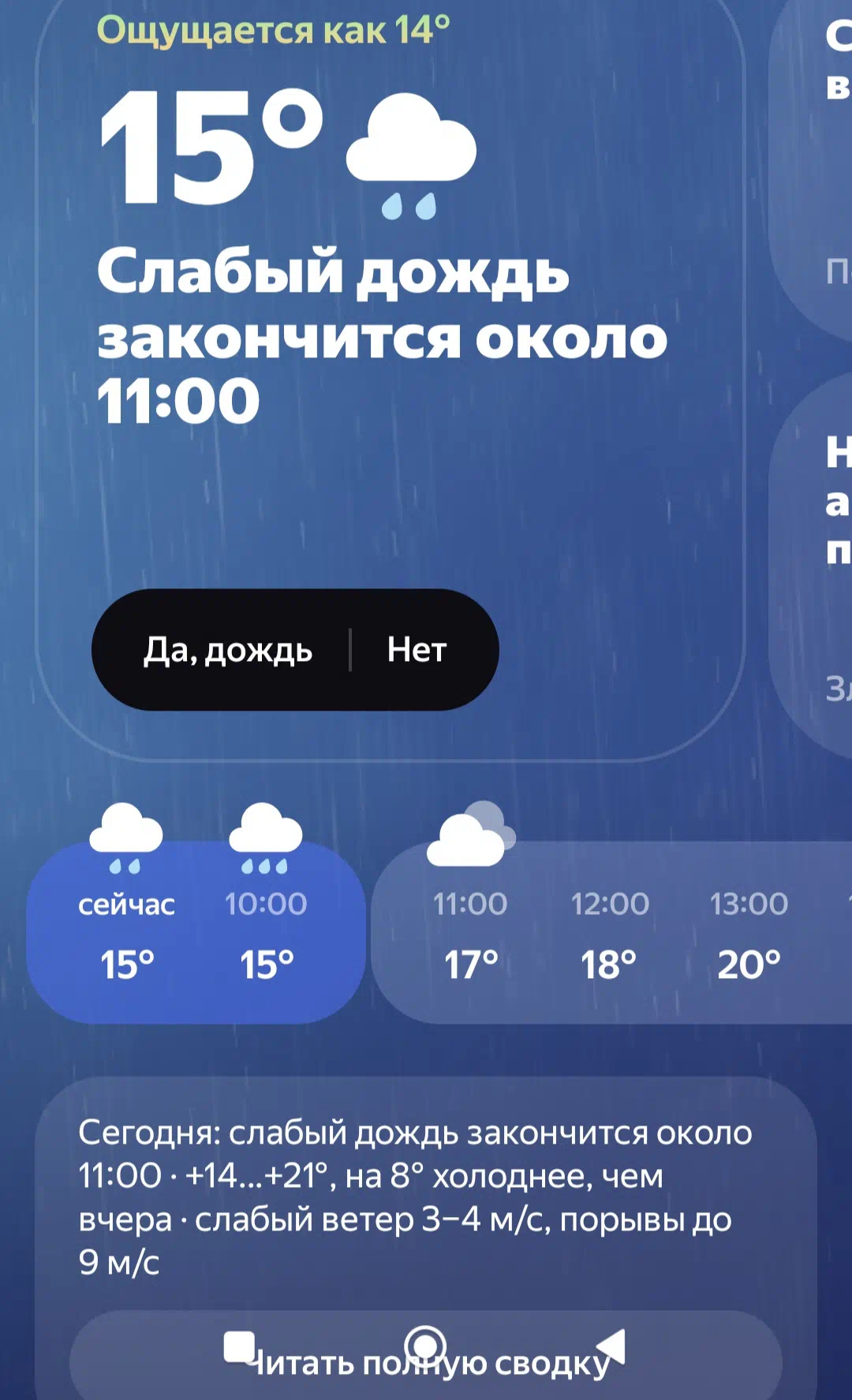Viewport: 852px width, 1400px height.
Task: Open the 'сейчас' hourly forecast
Action: [126, 915]
